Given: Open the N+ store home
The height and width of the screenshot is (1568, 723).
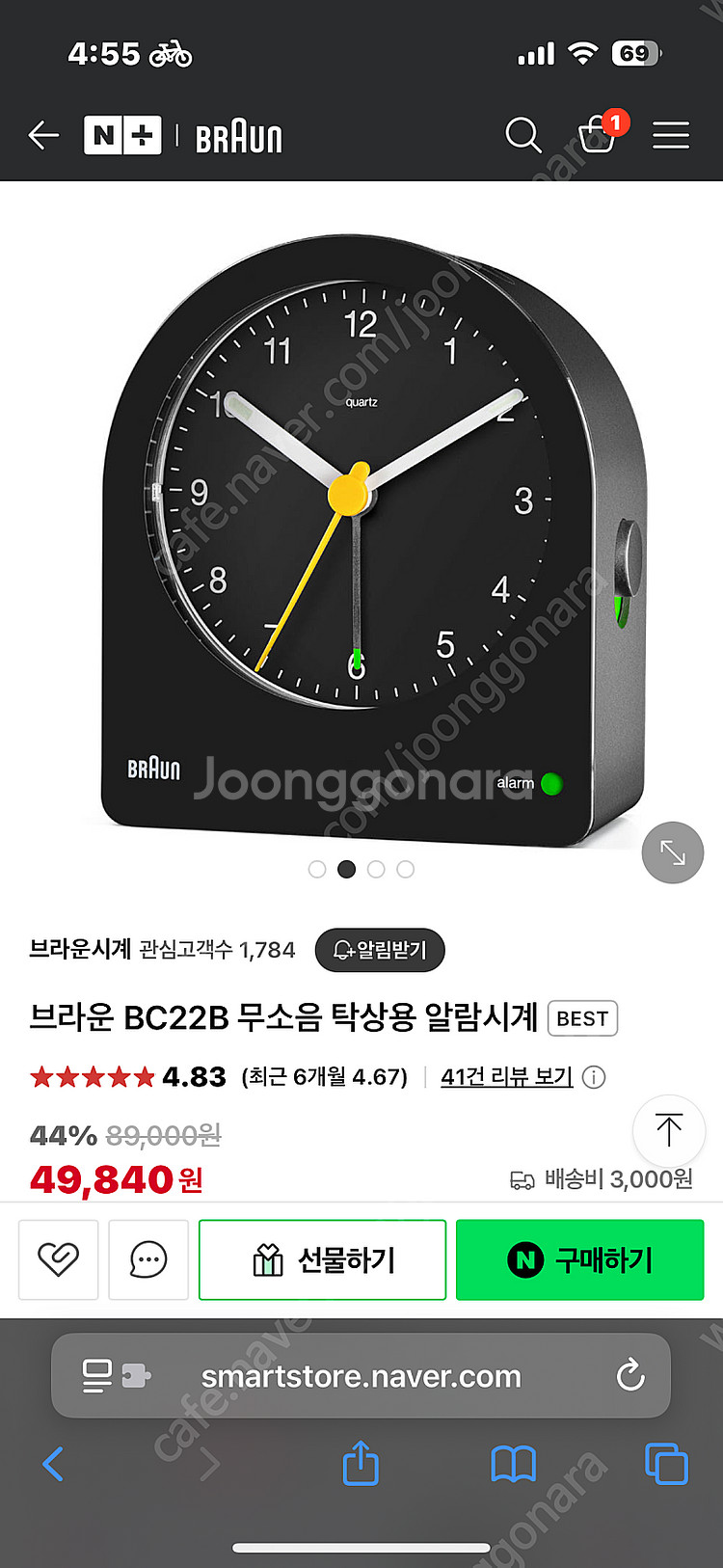Looking at the screenshot, I should pyautogui.click(x=122, y=136).
